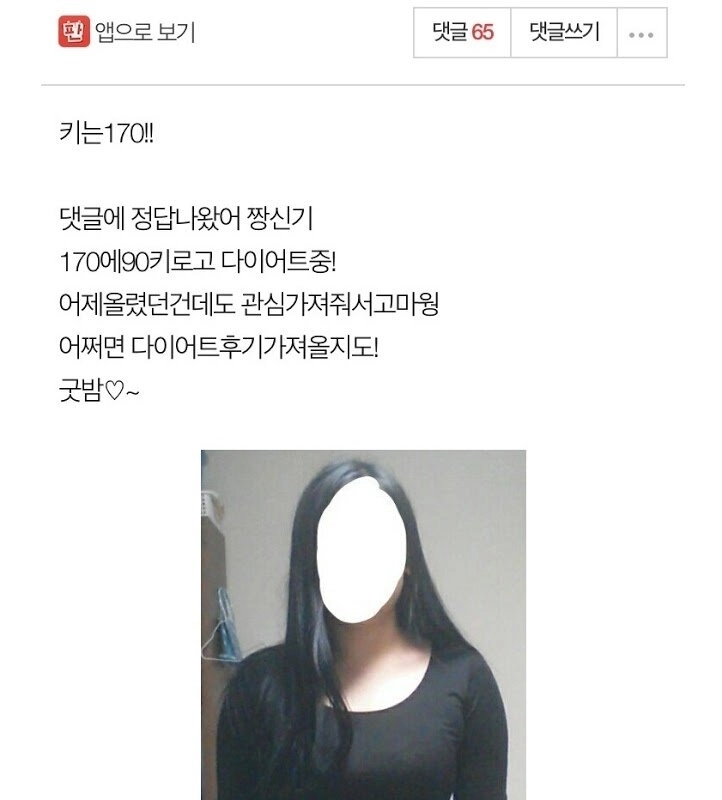Screen dimensions: 722x800
Task: Write a comment (댓글쓰기)
Action: click(564, 33)
